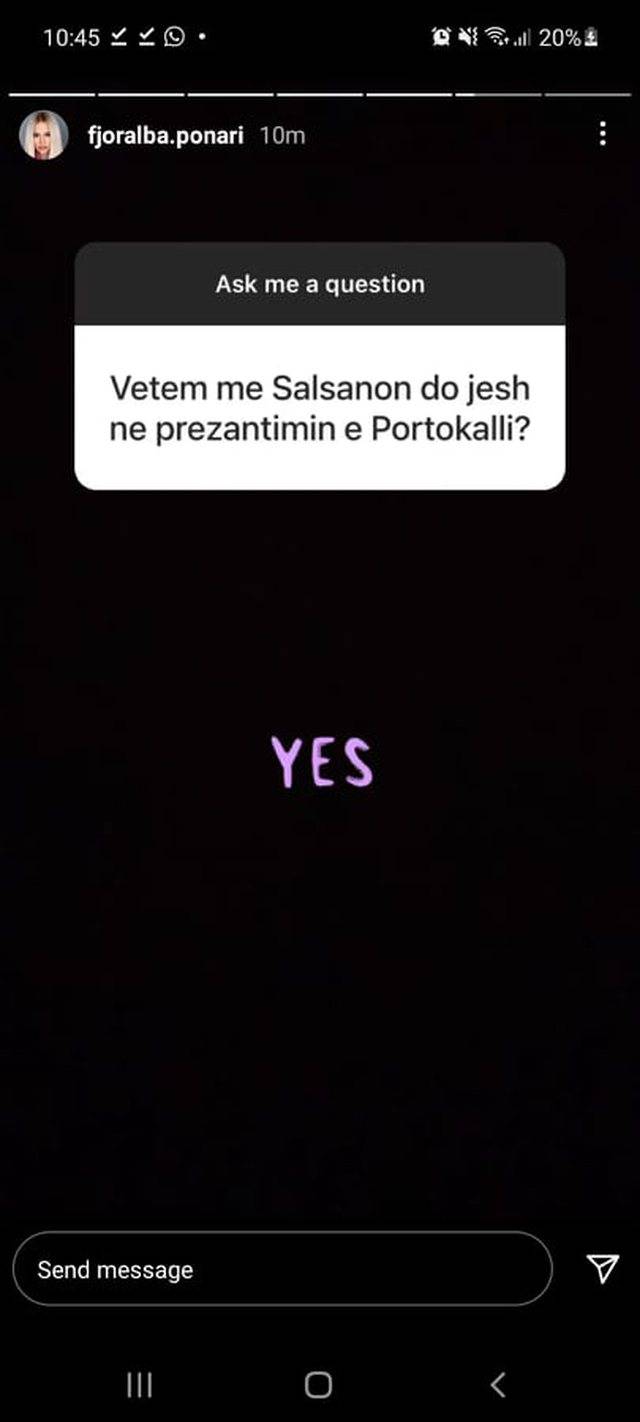This screenshot has width=640, height=1422.
Task: Go to the phone home screen
Action: [x=318, y=1384]
